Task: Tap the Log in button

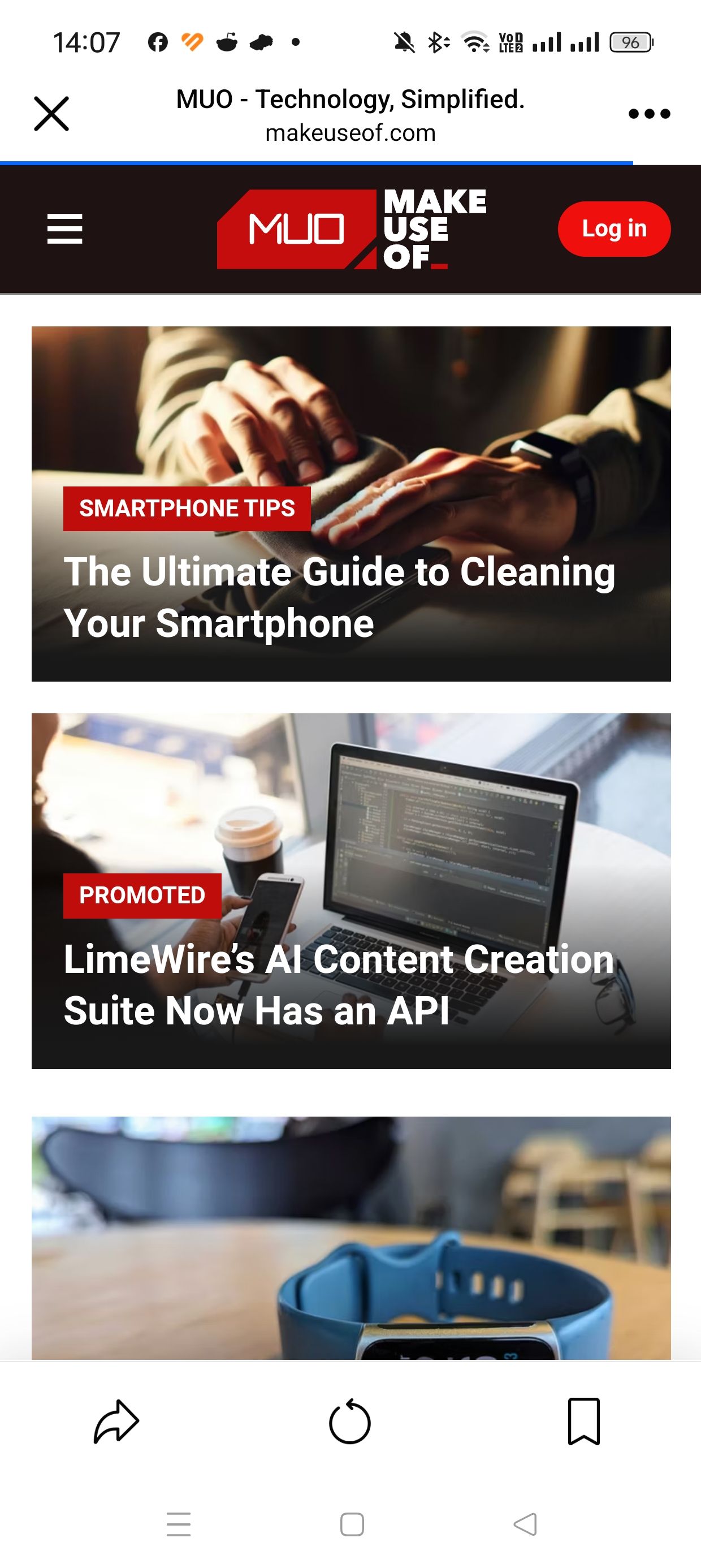Action: (x=613, y=229)
